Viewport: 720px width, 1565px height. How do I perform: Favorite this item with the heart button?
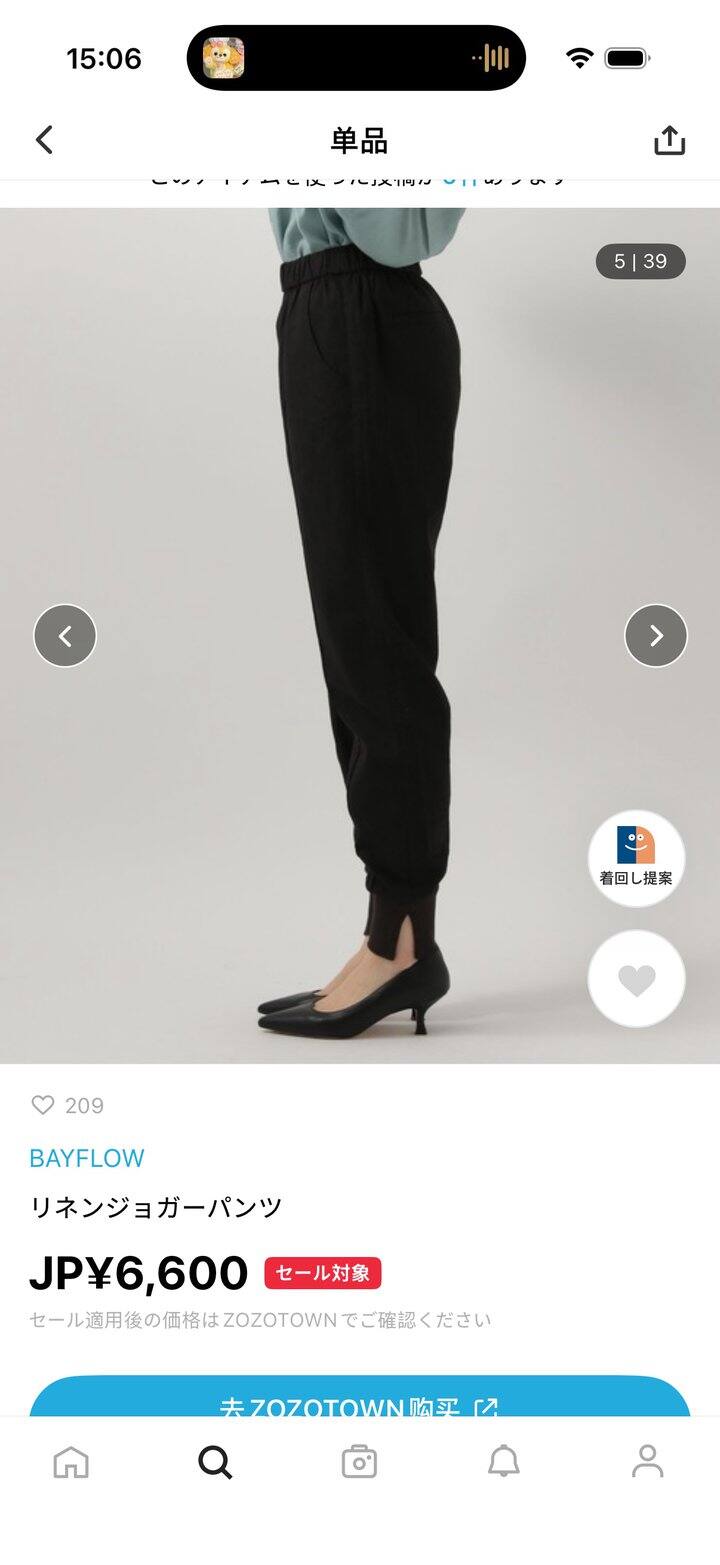(636, 980)
